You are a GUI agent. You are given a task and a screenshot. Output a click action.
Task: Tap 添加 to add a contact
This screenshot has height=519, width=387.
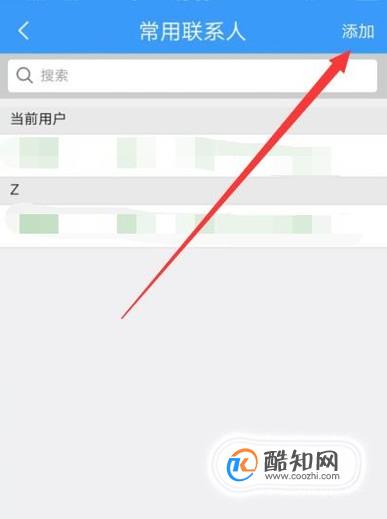click(358, 32)
